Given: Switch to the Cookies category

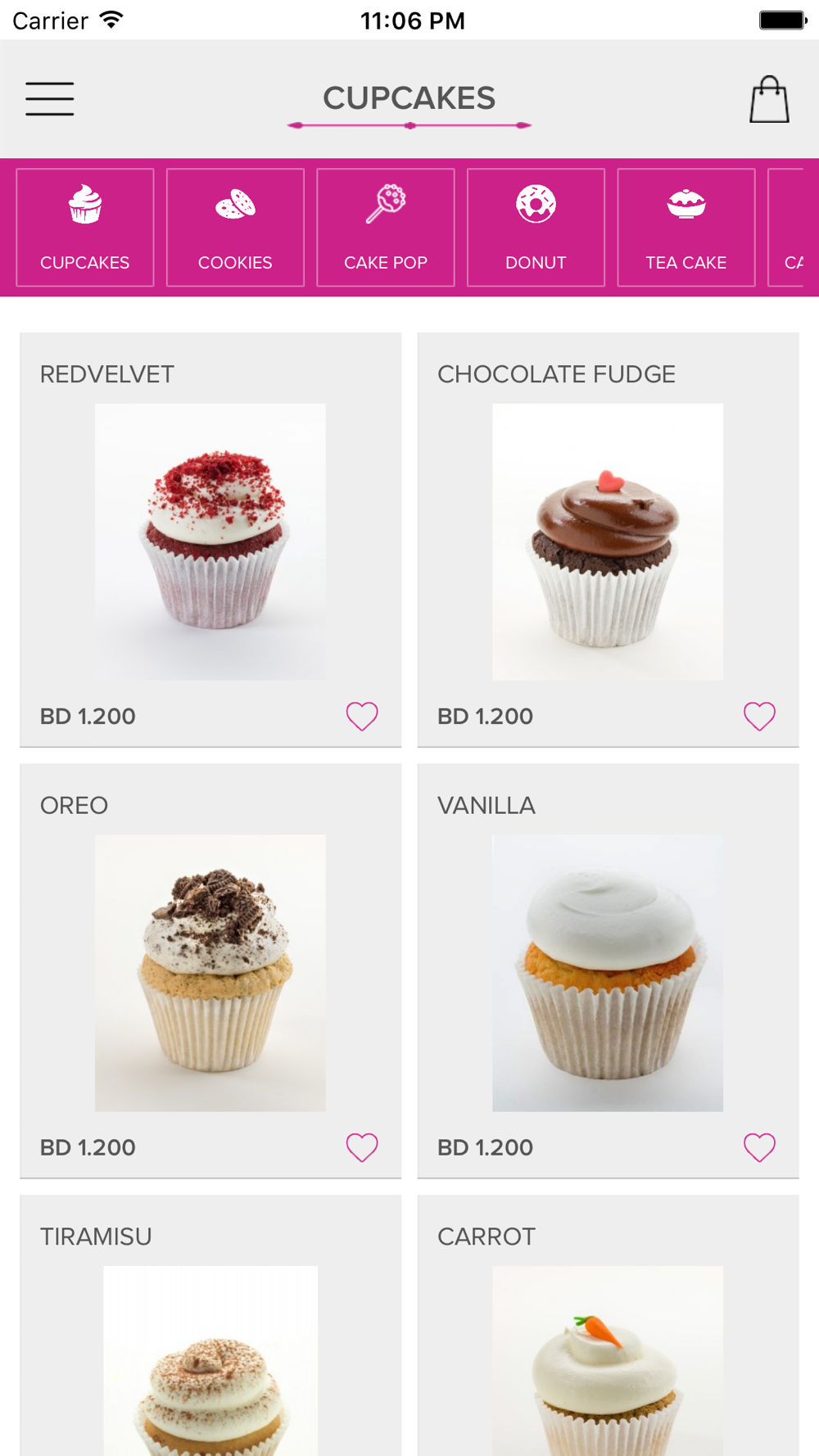Looking at the screenshot, I should (235, 228).
